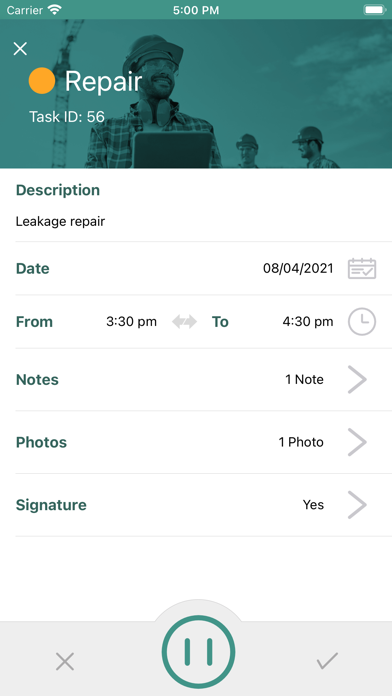Close the Repair task screen
This screenshot has height=696, width=392.
pyautogui.click(x=20, y=49)
